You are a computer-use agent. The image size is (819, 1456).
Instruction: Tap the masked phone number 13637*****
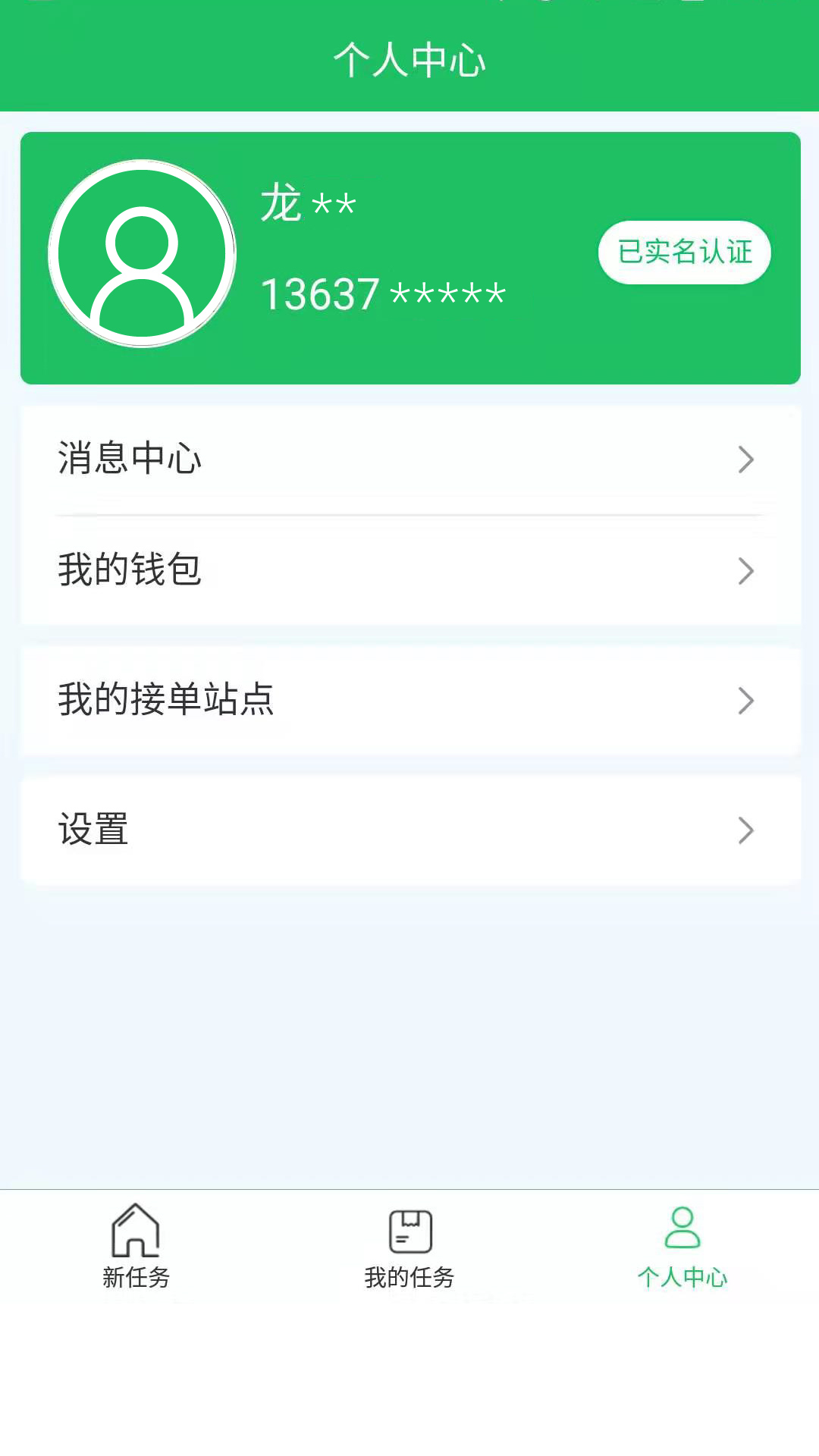pyautogui.click(x=384, y=294)
